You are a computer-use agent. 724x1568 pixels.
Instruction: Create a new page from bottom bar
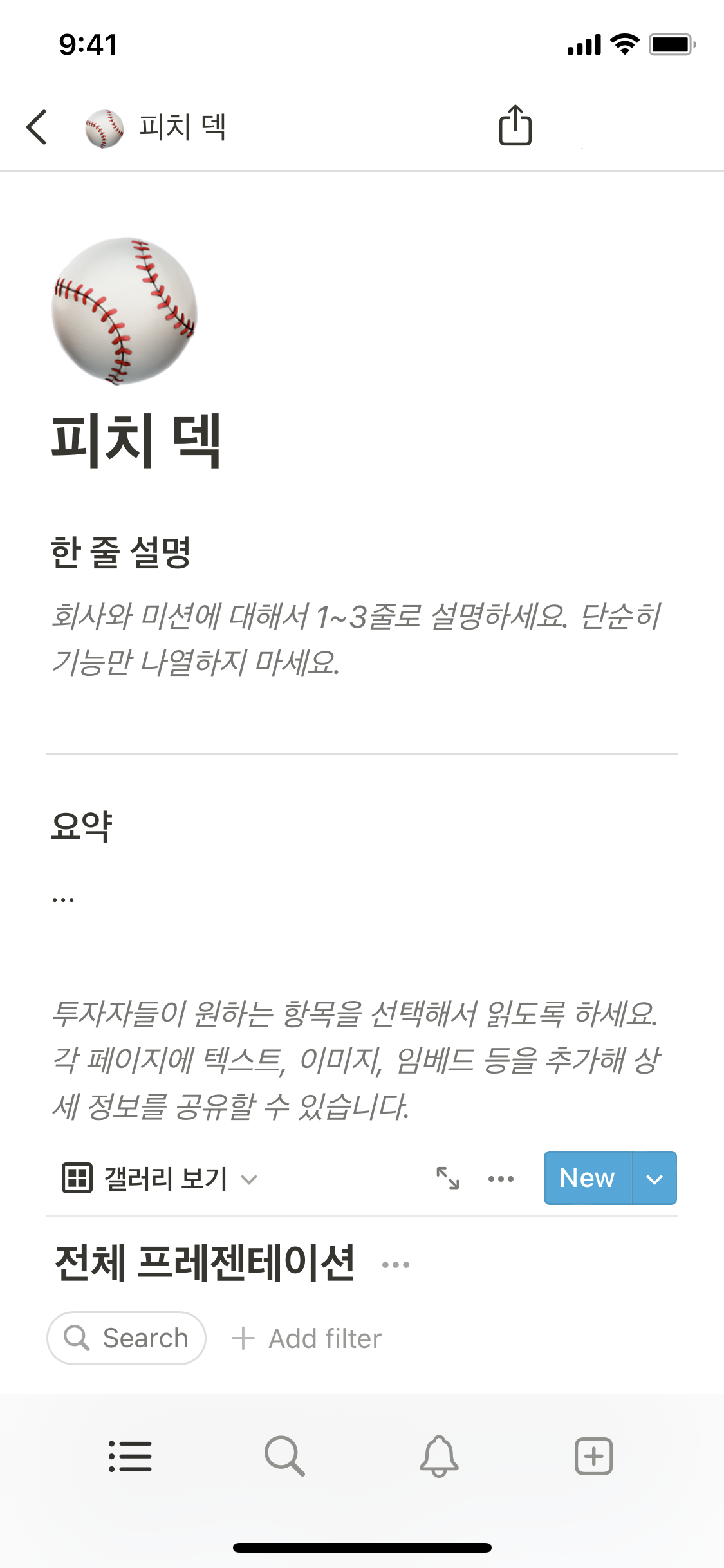593,1456
